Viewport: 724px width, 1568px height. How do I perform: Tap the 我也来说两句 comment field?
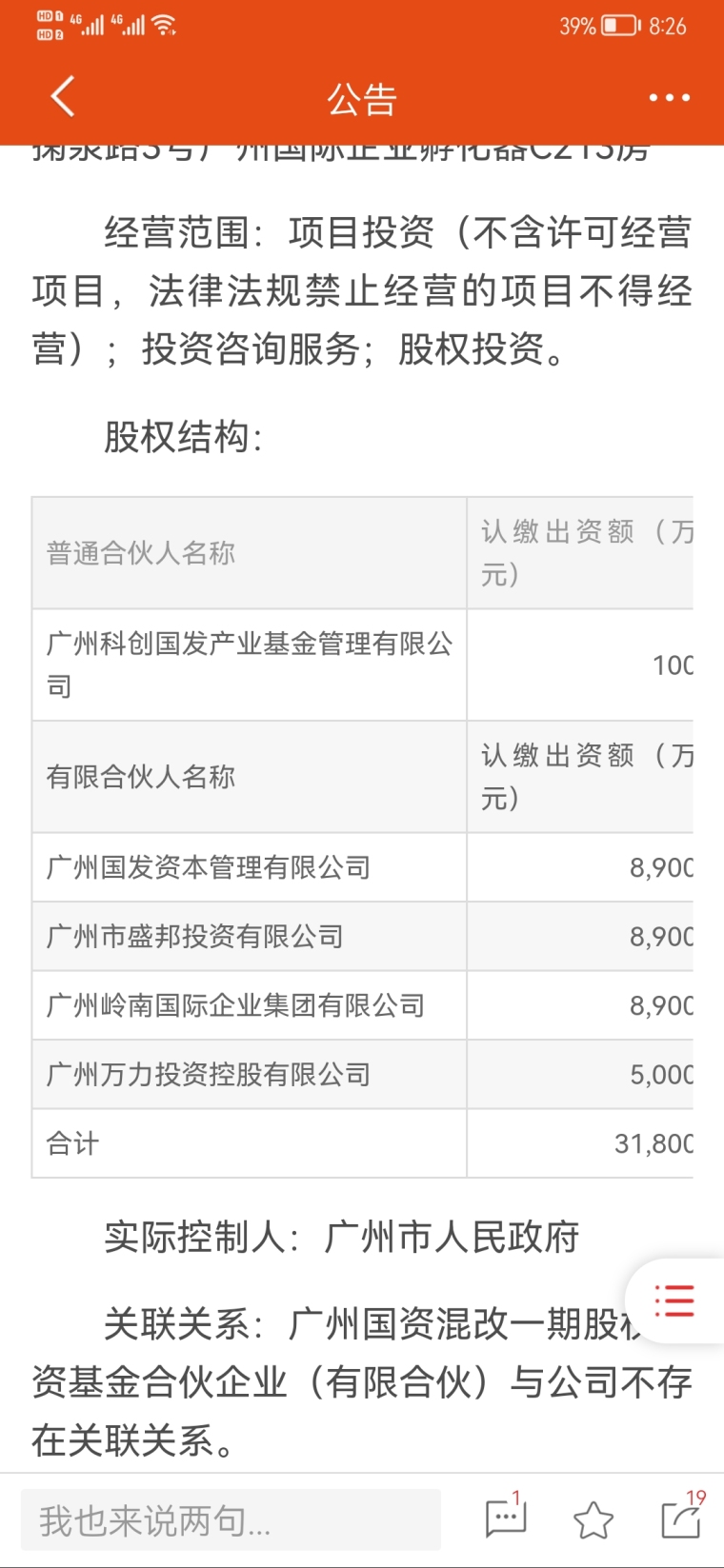coord(231,1520)
